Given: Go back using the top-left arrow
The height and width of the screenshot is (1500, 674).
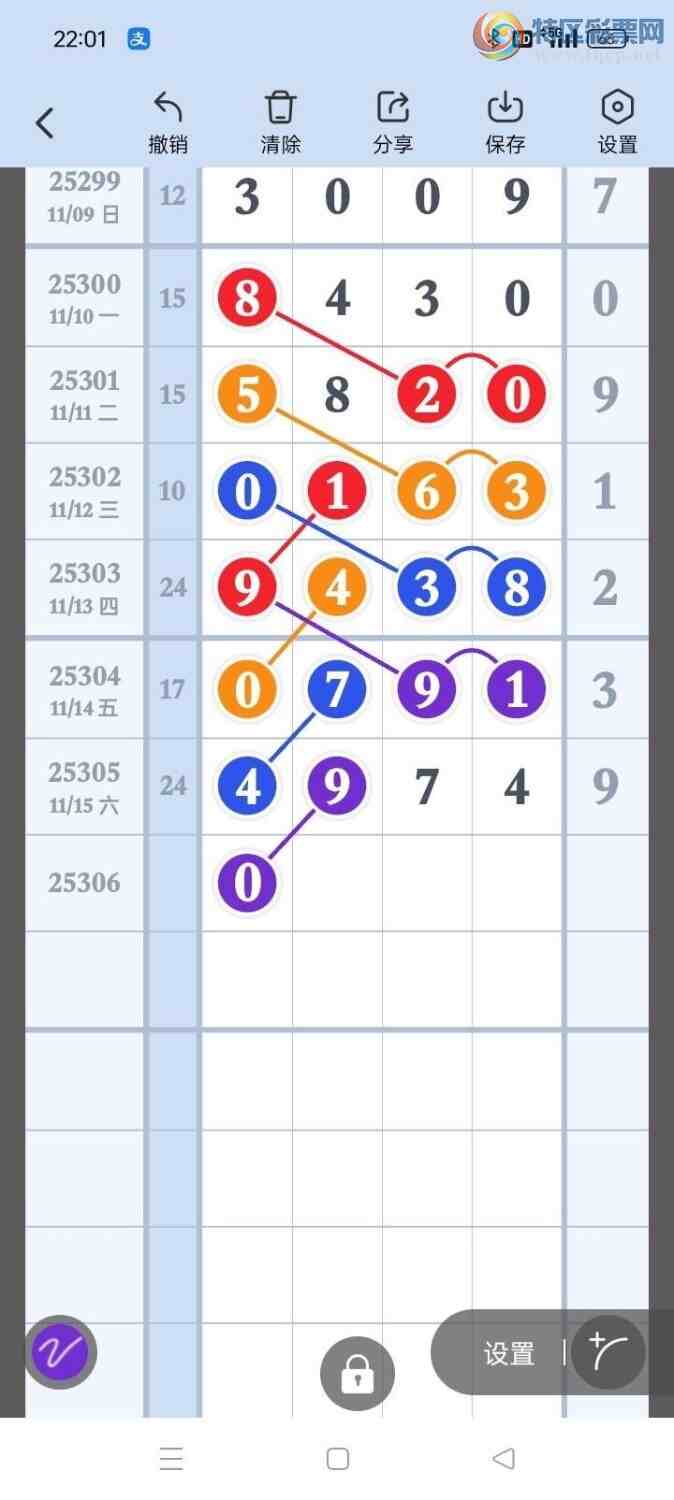Looking at the screenshot, I should (x=44, y=124).
